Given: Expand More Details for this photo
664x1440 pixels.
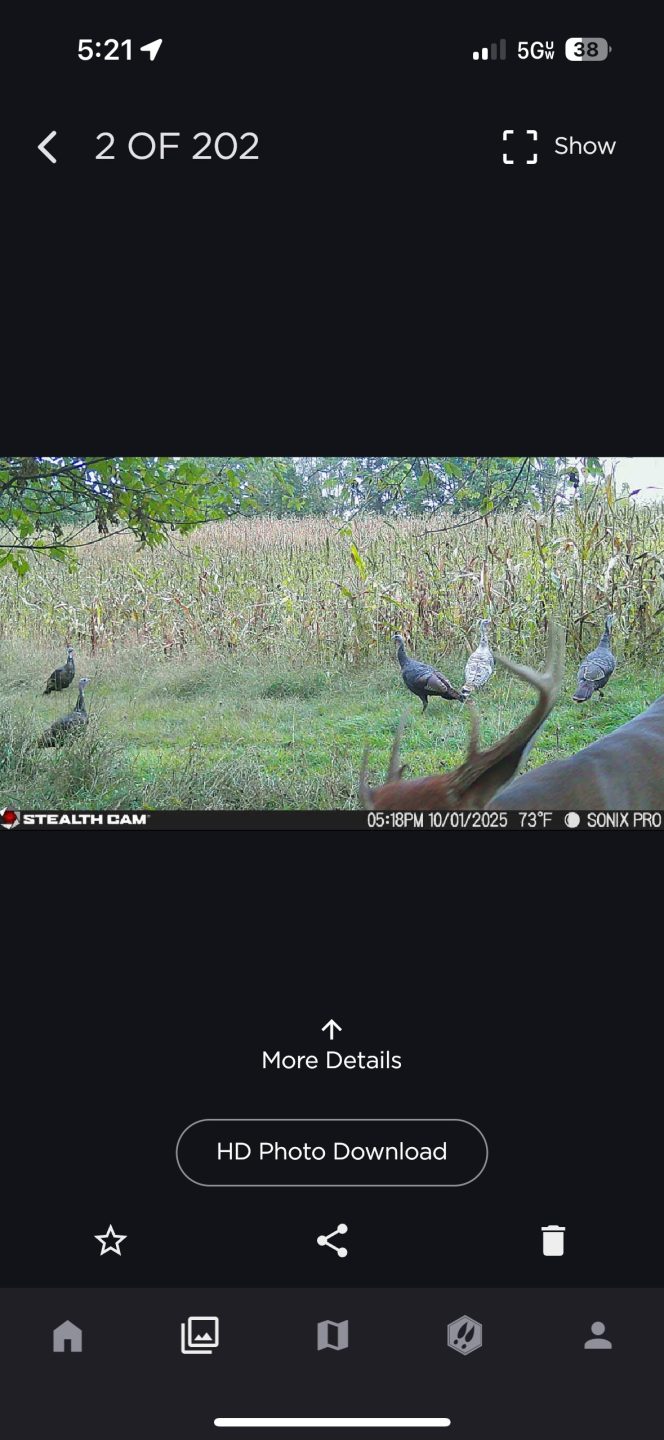Looking at the screenshot, I should pos(332,1046).
